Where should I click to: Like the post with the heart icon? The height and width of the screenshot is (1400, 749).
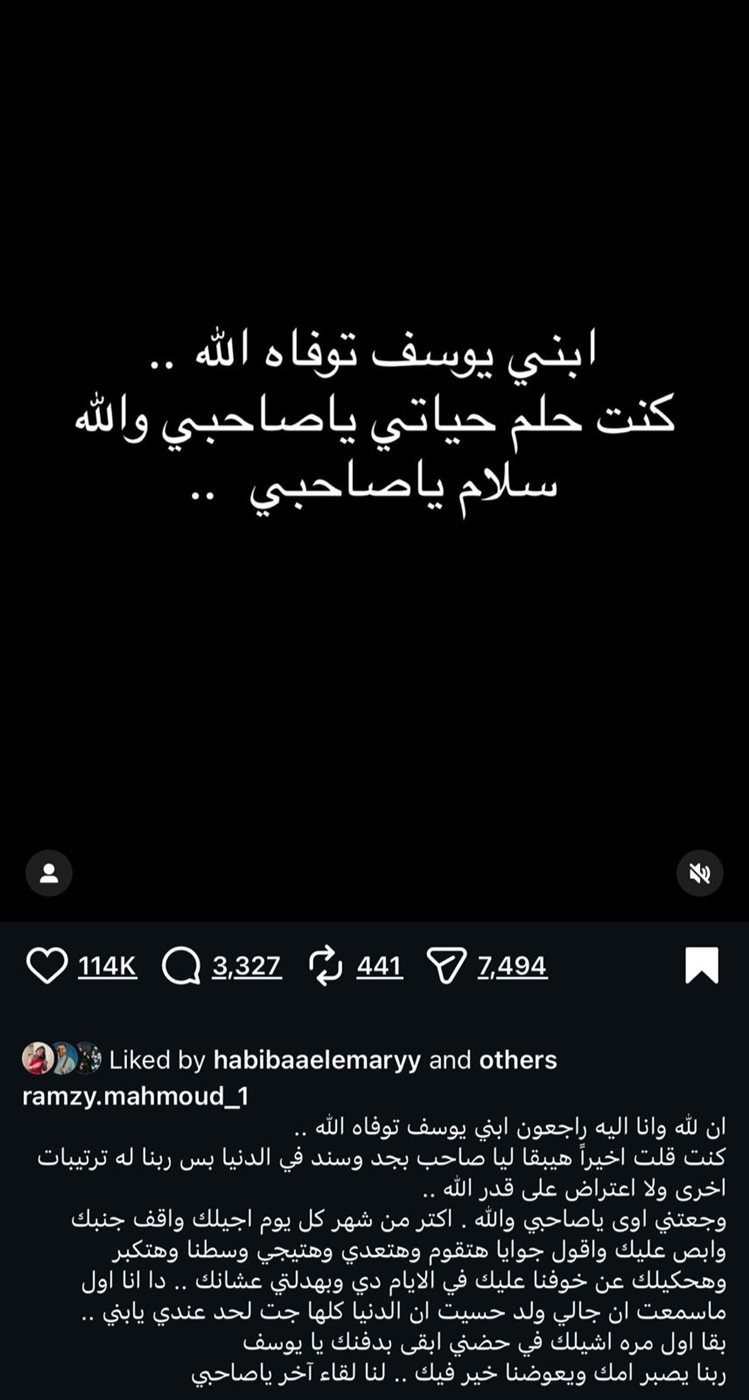pos(46,966)
